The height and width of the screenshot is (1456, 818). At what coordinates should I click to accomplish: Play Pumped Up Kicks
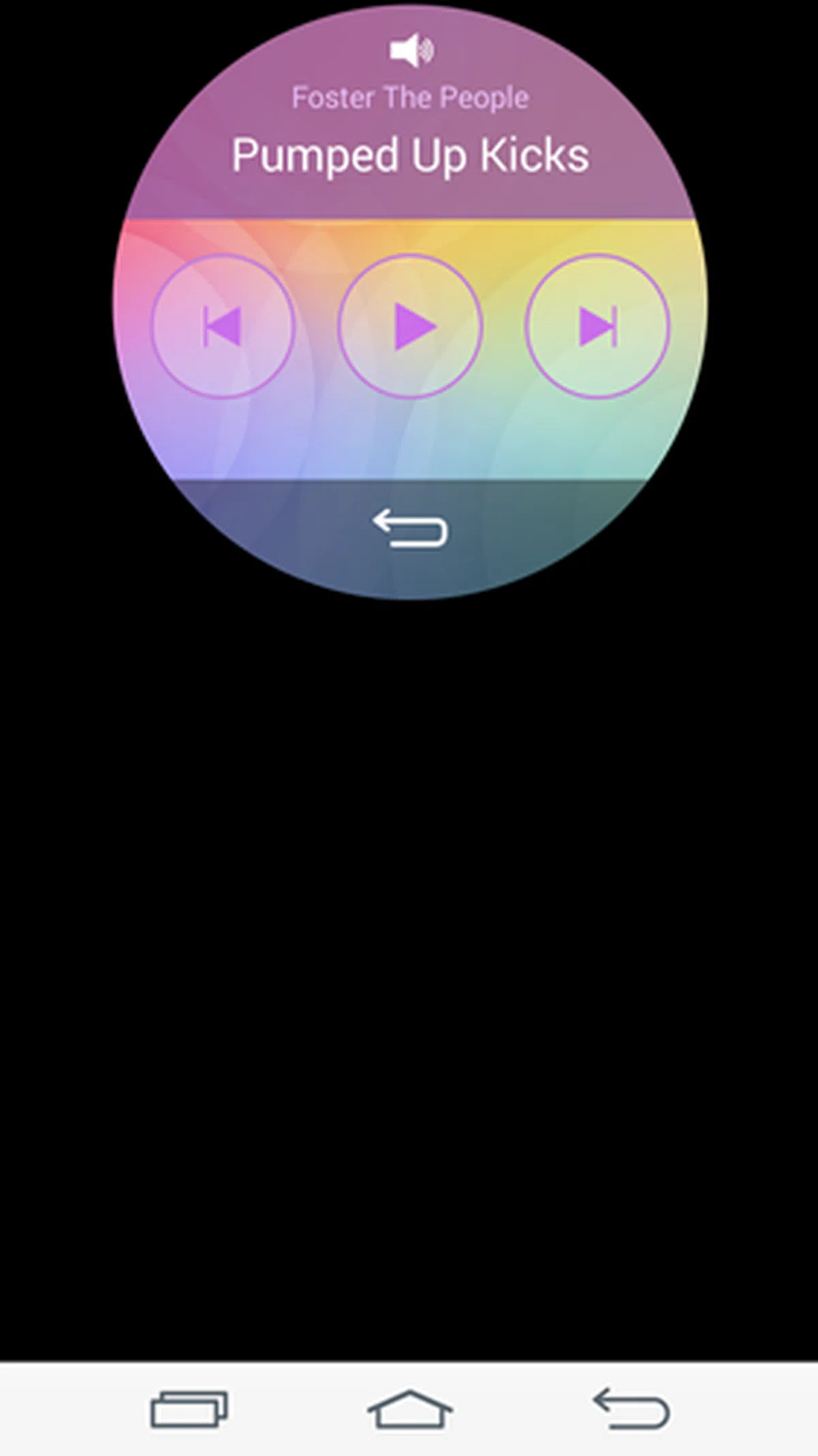(x=410, y=327)
